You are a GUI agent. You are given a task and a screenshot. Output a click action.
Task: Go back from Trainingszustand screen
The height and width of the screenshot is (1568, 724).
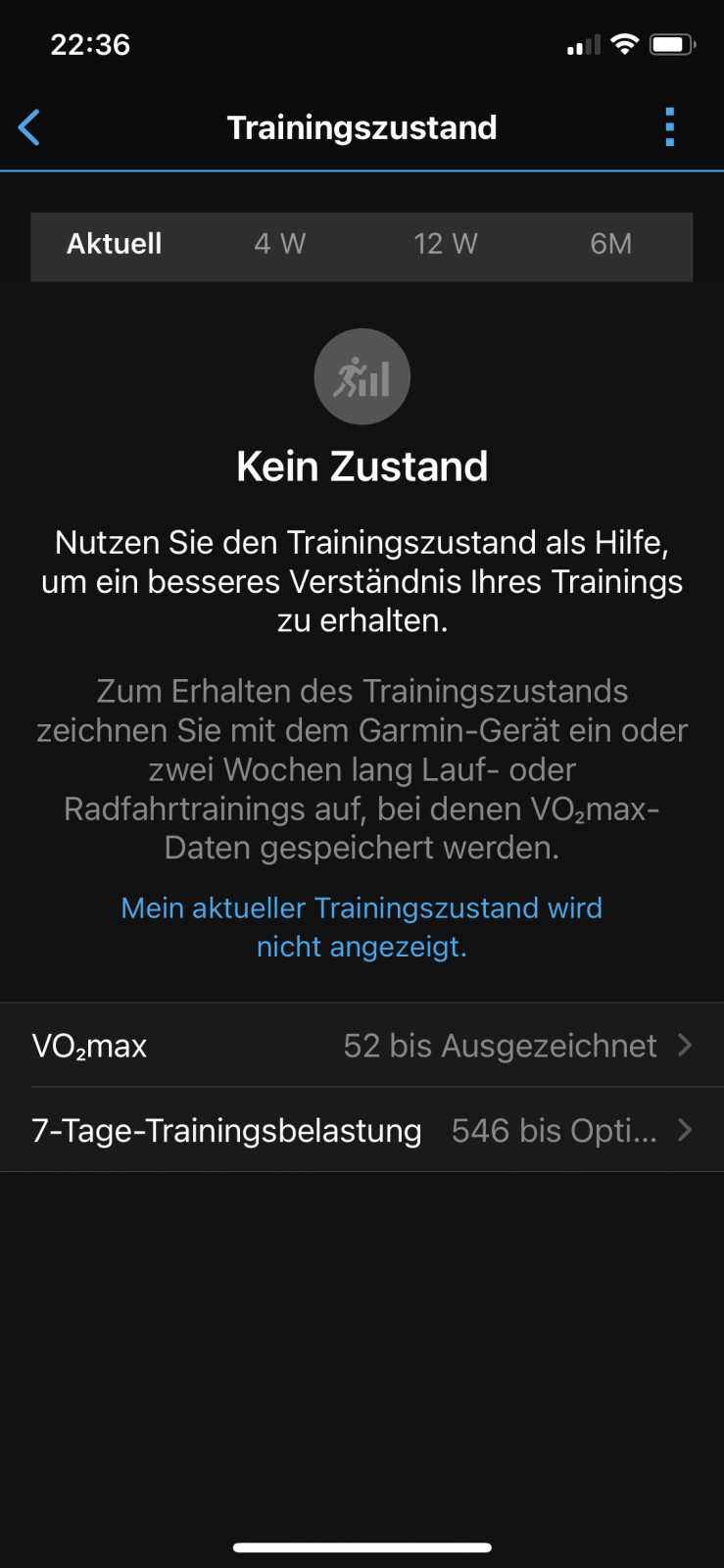(x=29, y=127)
